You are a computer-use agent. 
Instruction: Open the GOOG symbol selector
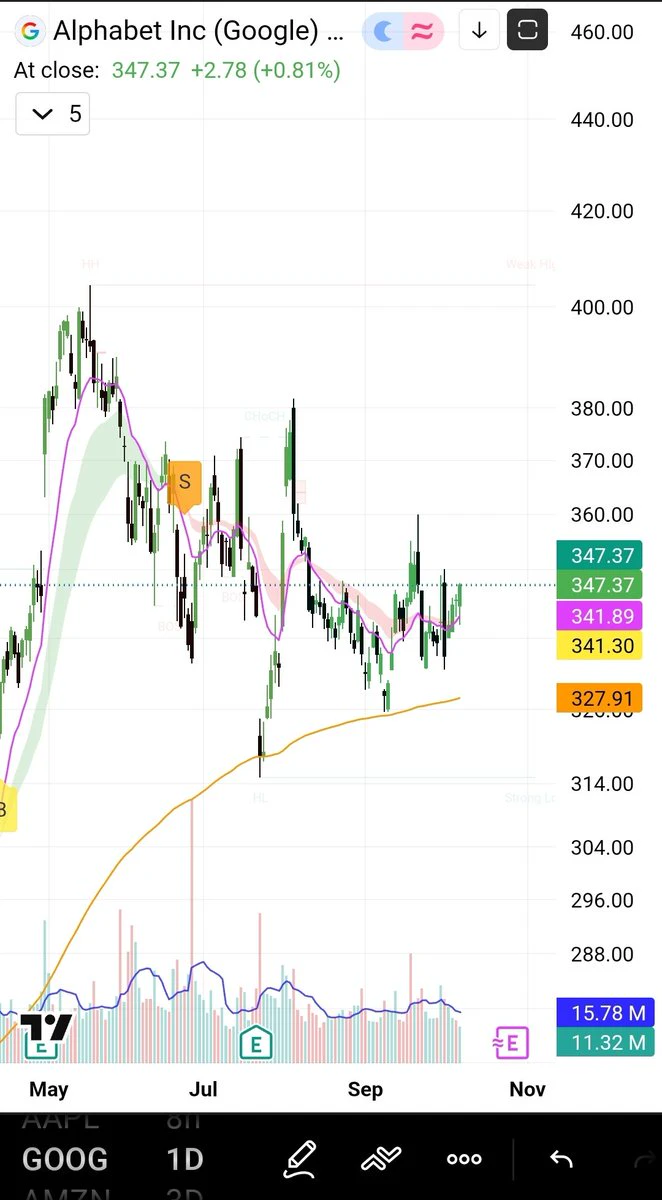pyautogui.click(x=65, y=1159)
